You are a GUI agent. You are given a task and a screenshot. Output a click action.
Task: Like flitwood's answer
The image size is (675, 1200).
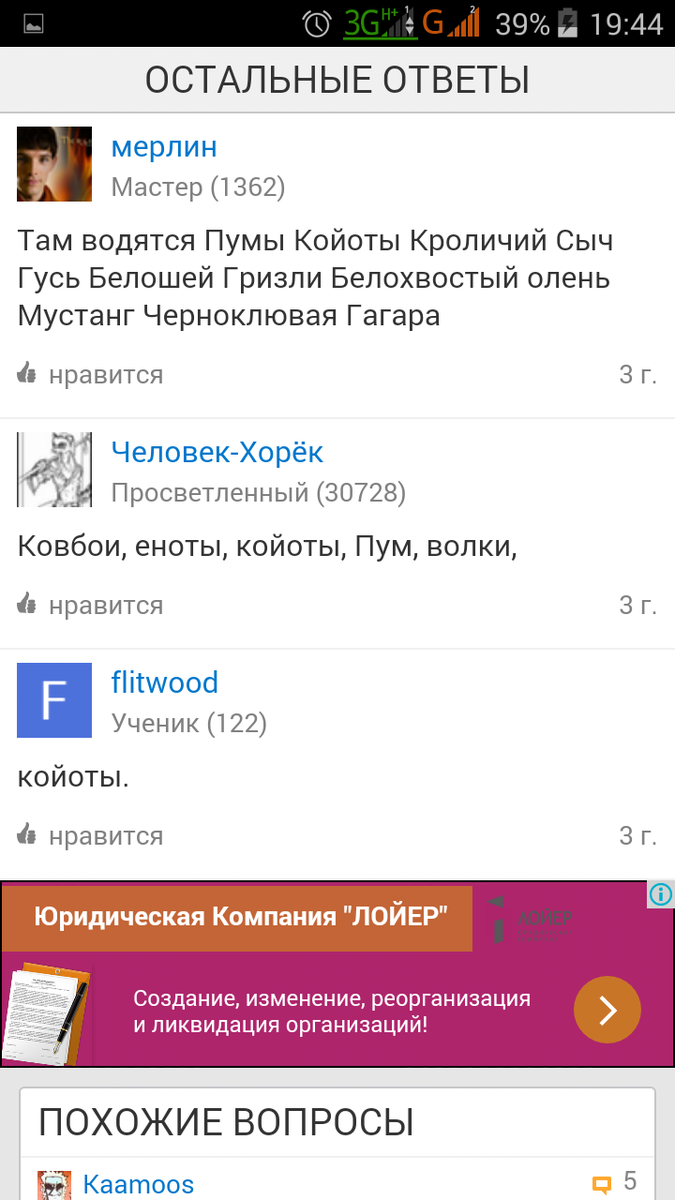click(90, 835)
